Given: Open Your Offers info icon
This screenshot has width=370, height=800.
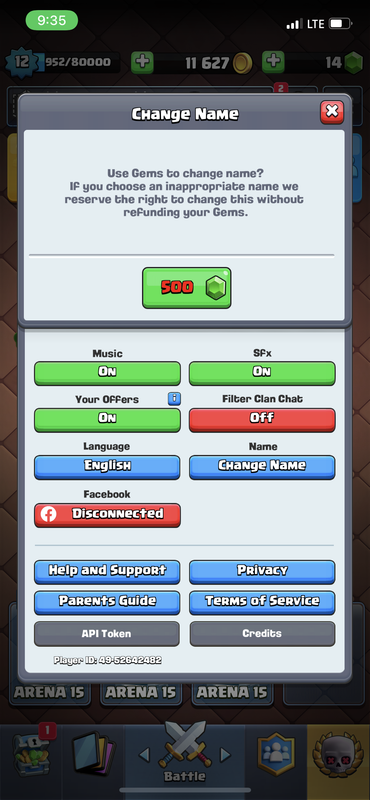Looking at the screenshot, I should [x=175, y=398].
